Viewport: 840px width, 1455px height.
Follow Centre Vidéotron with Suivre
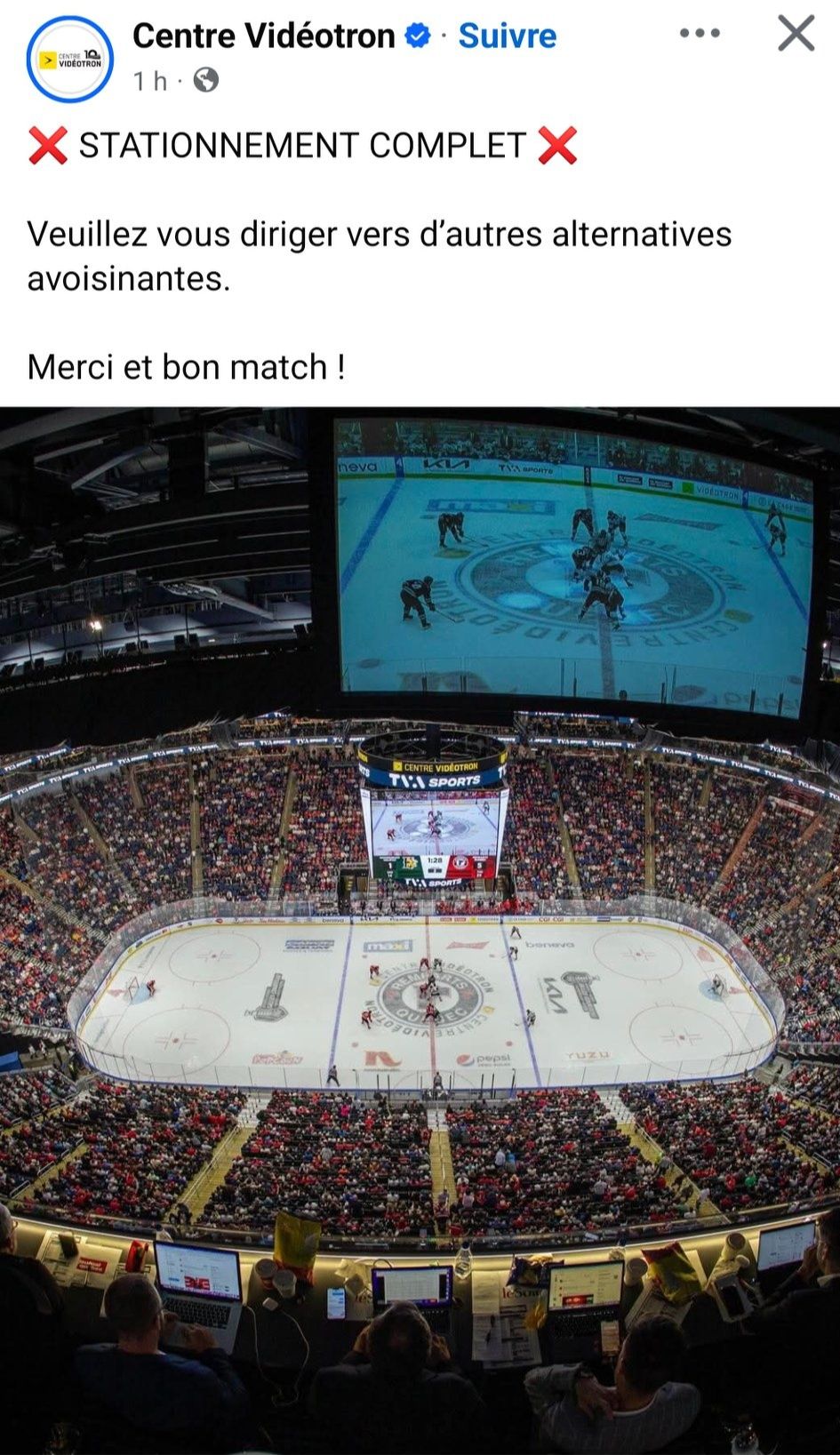507,36
